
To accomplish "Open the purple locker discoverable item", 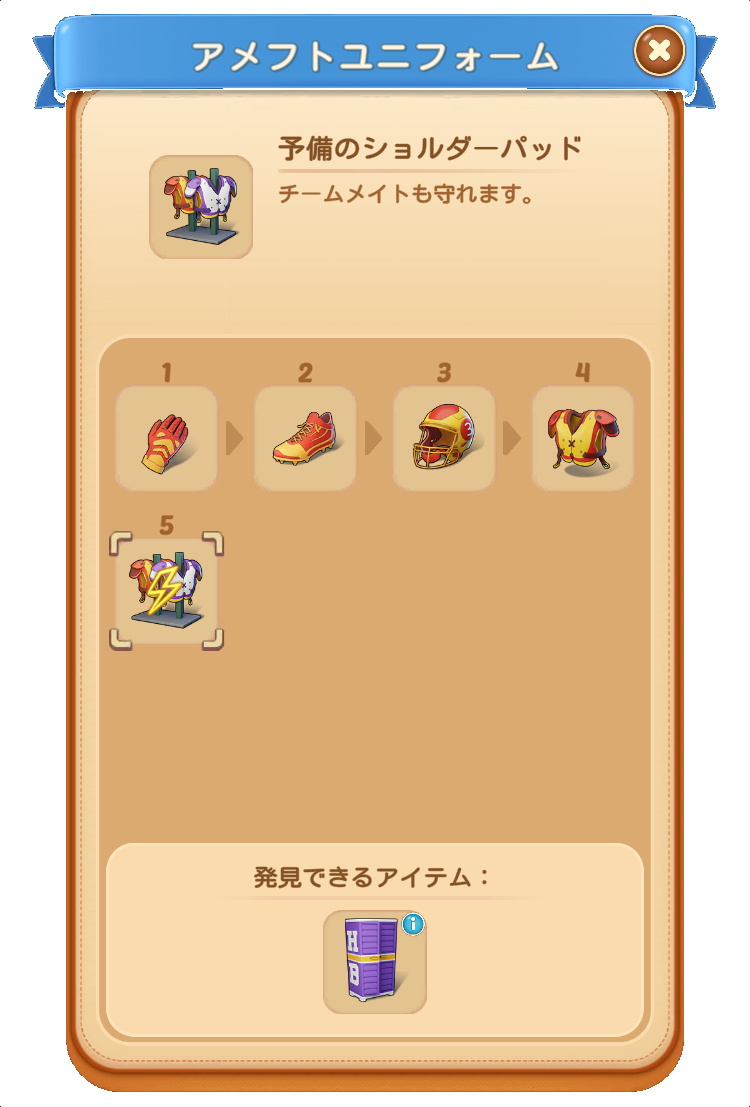I will [x=374, y=962].
